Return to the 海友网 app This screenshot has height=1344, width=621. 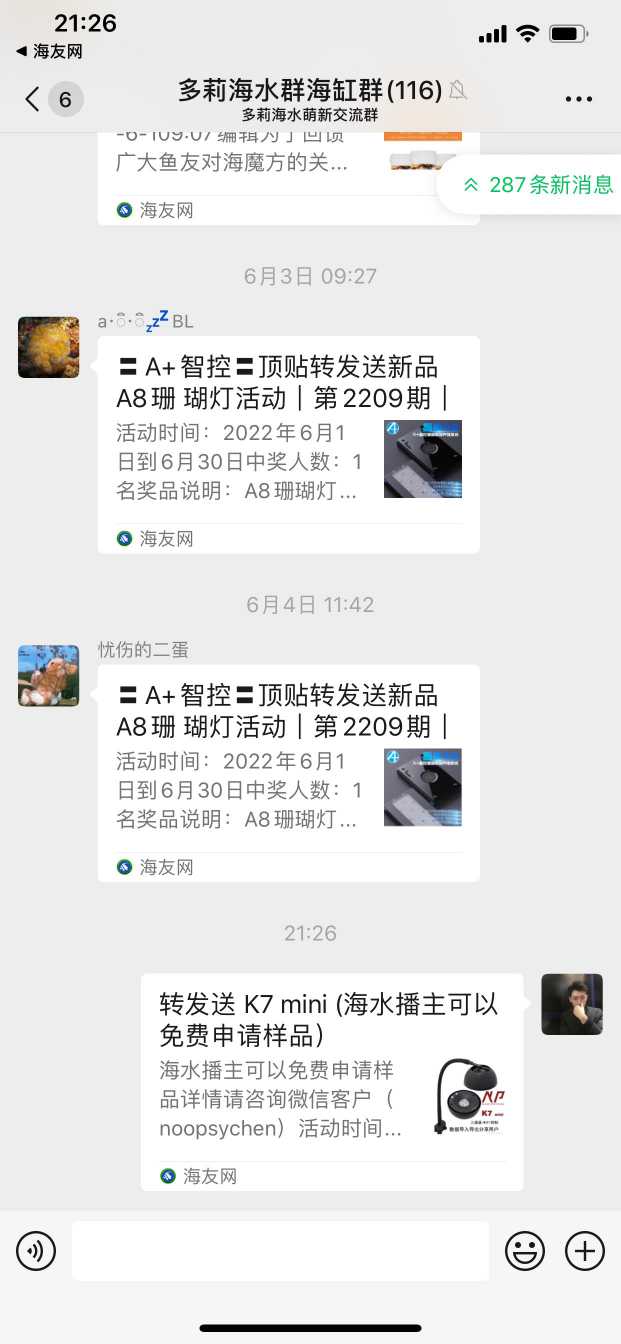[x=49, y=51]
